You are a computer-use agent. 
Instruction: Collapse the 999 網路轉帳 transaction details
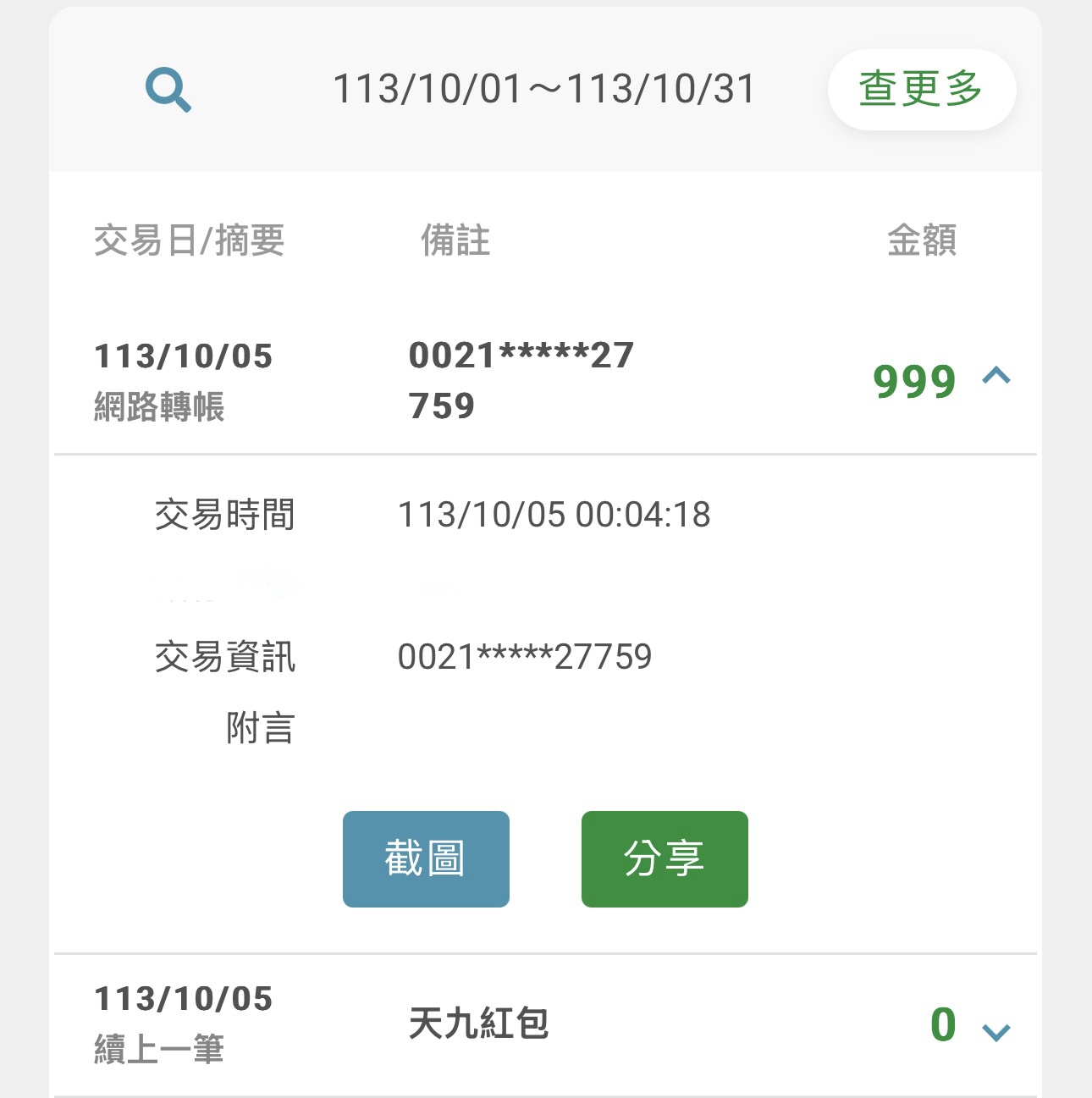[x=996, y=376]
